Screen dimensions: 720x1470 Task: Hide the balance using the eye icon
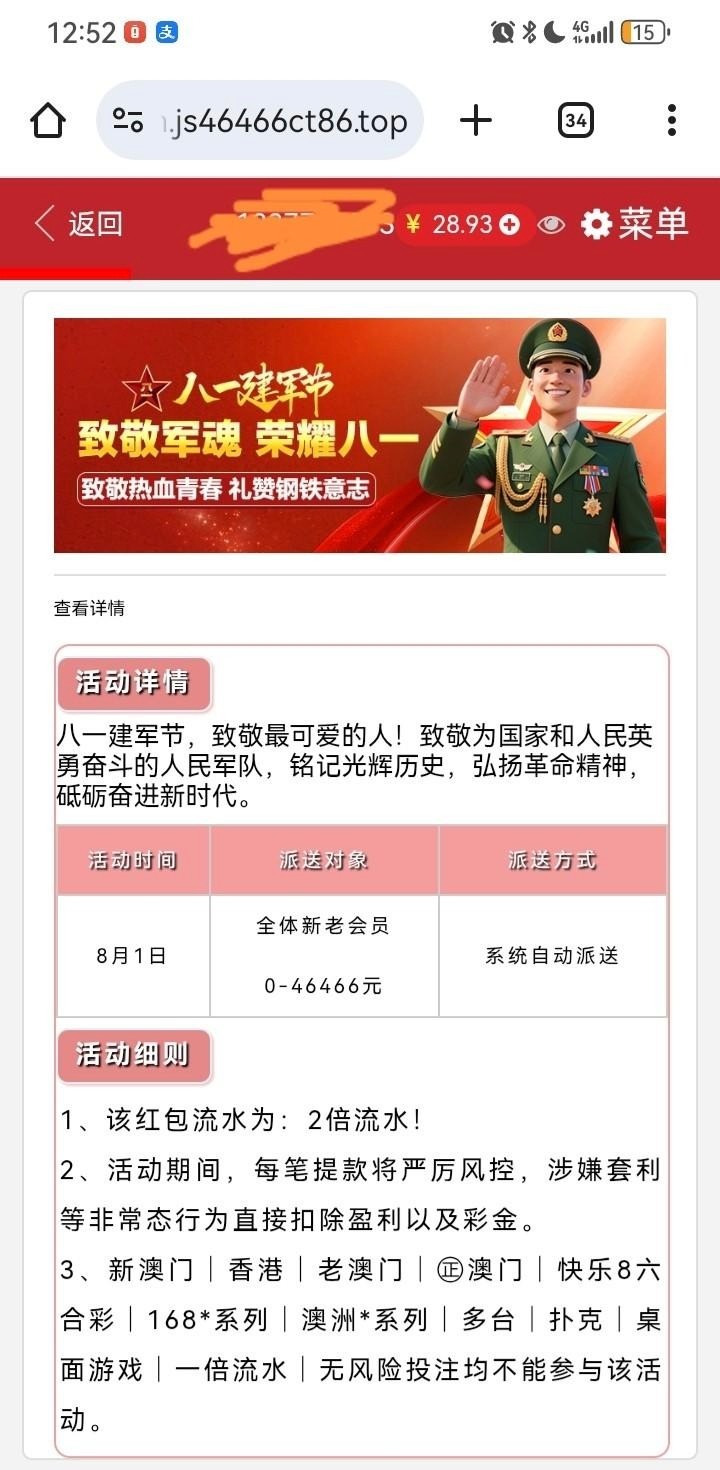pyautogui.click(x=551, y=225)
